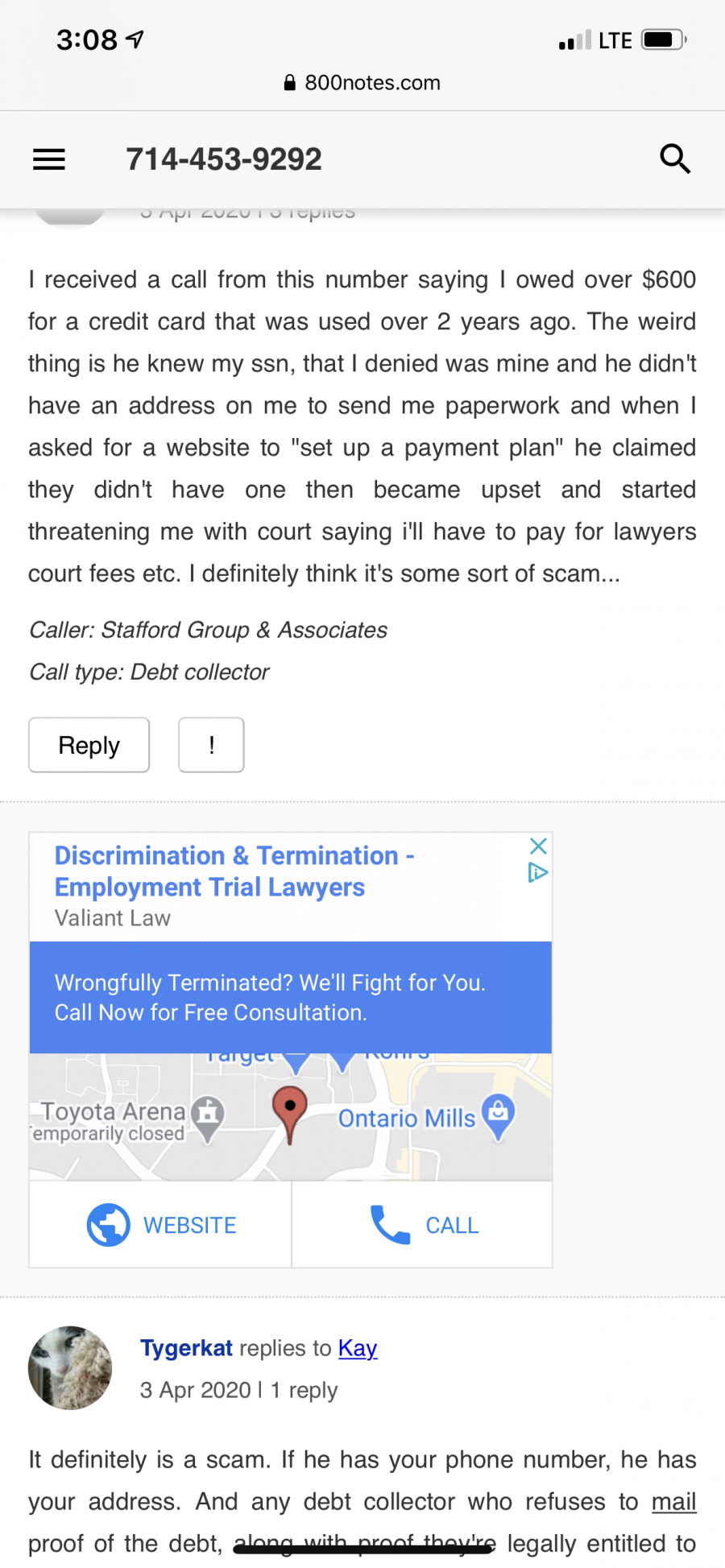725x1568 pixels.
Task: Open the AdChoices info icon
Action: tap(538, 872)
